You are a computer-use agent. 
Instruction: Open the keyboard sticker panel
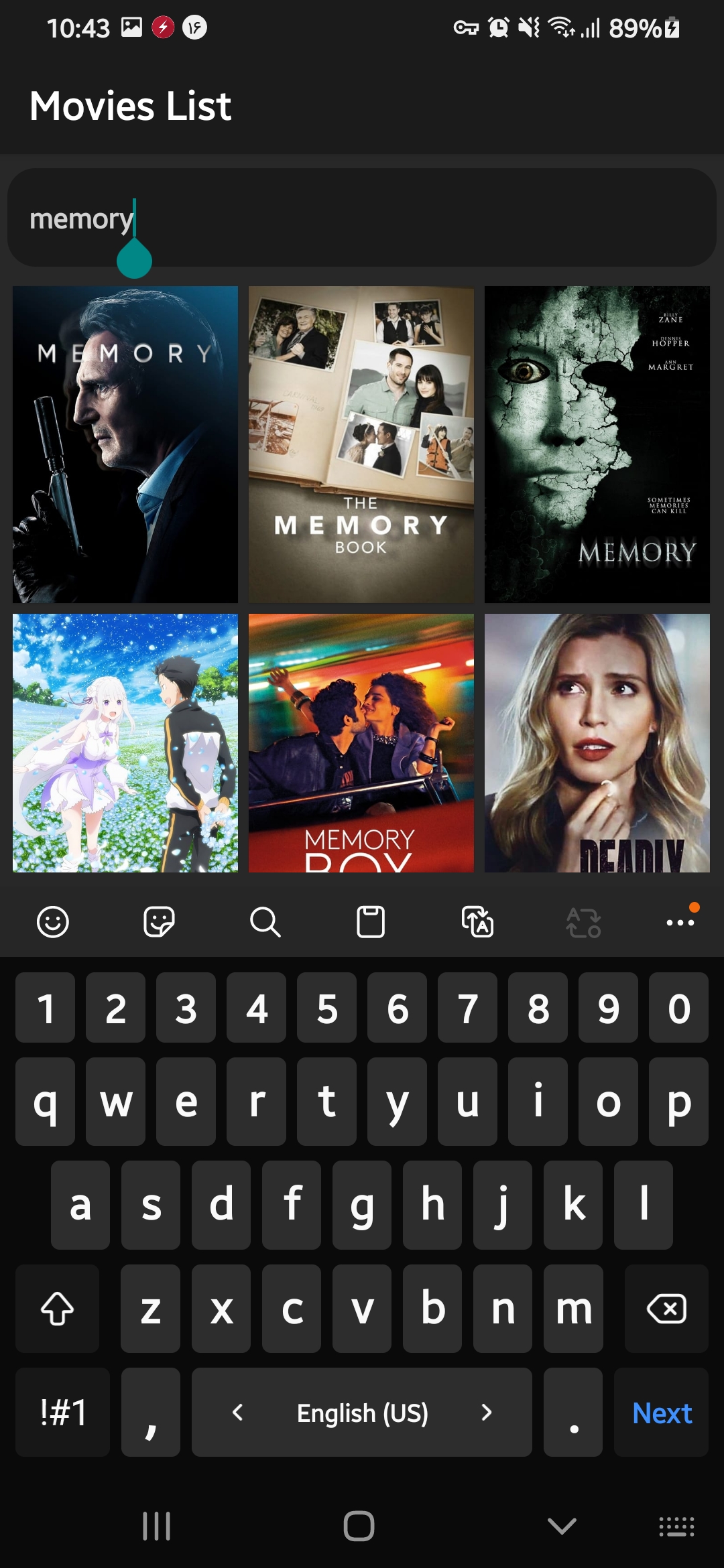159,922
